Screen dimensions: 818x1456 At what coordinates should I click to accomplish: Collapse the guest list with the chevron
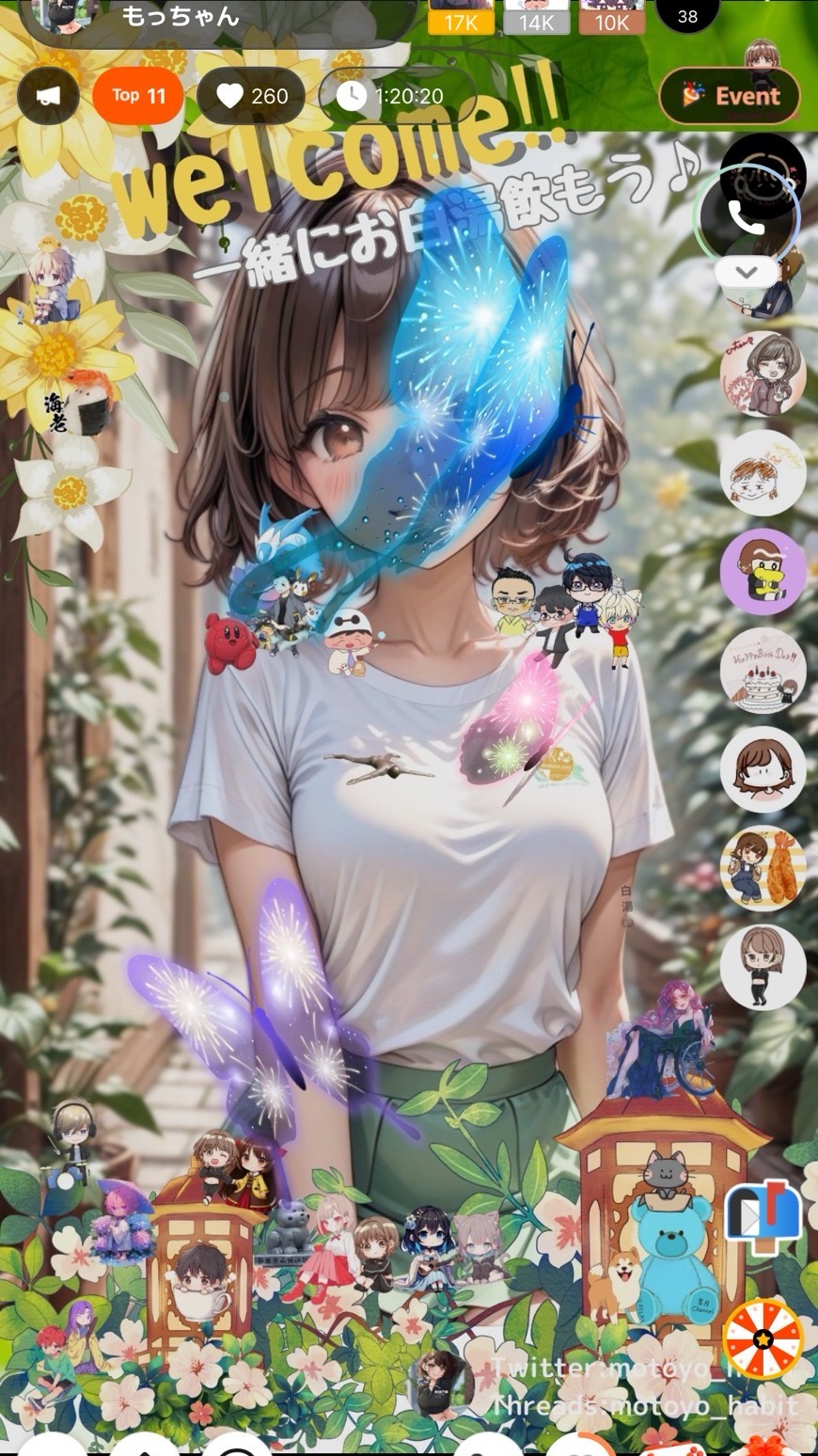pos(746,273)
